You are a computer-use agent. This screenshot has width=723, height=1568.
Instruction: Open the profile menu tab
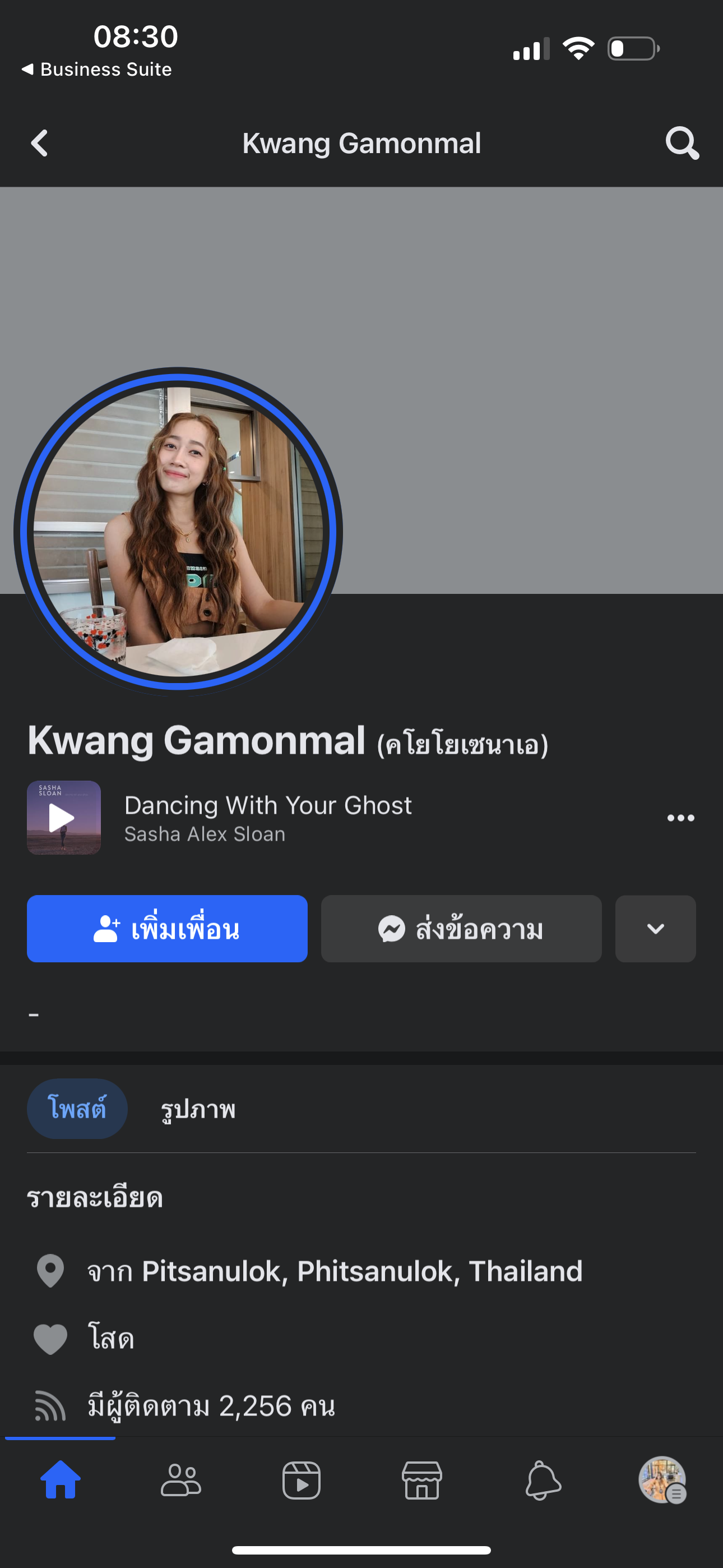tap(662, 1481)
